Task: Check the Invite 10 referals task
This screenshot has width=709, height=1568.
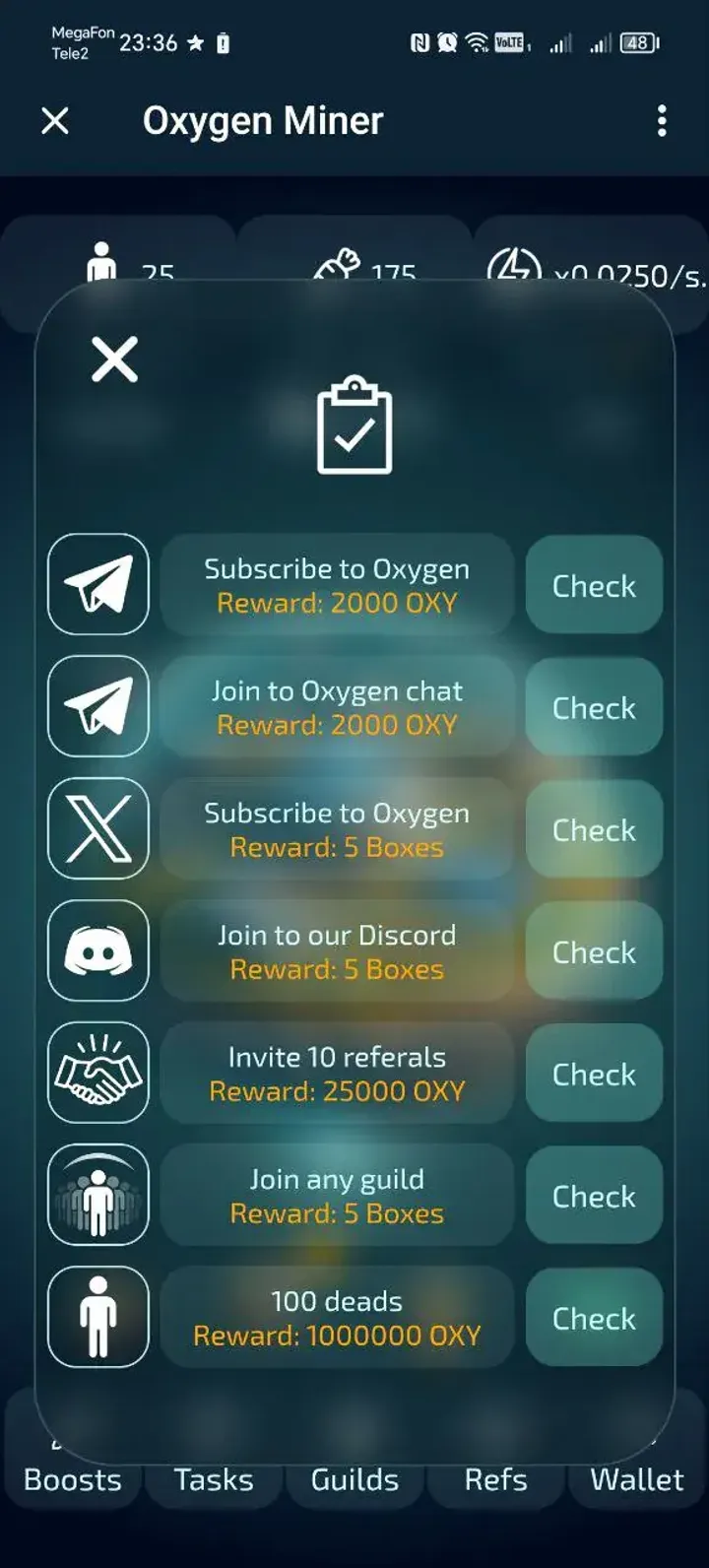Action: pyautogui.click(x=594, y=1074)
